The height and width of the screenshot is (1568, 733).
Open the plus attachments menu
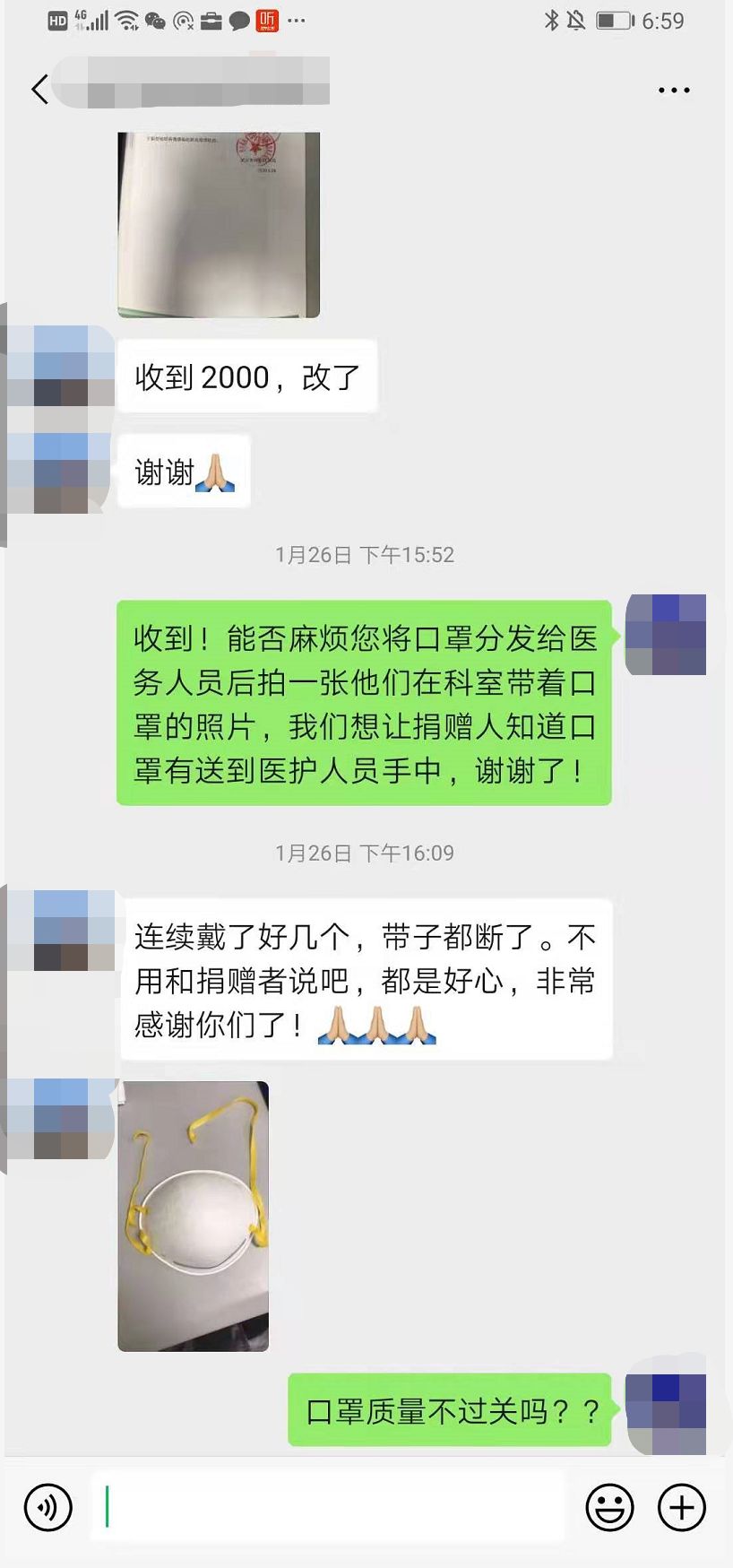(x=682, y=1507)
